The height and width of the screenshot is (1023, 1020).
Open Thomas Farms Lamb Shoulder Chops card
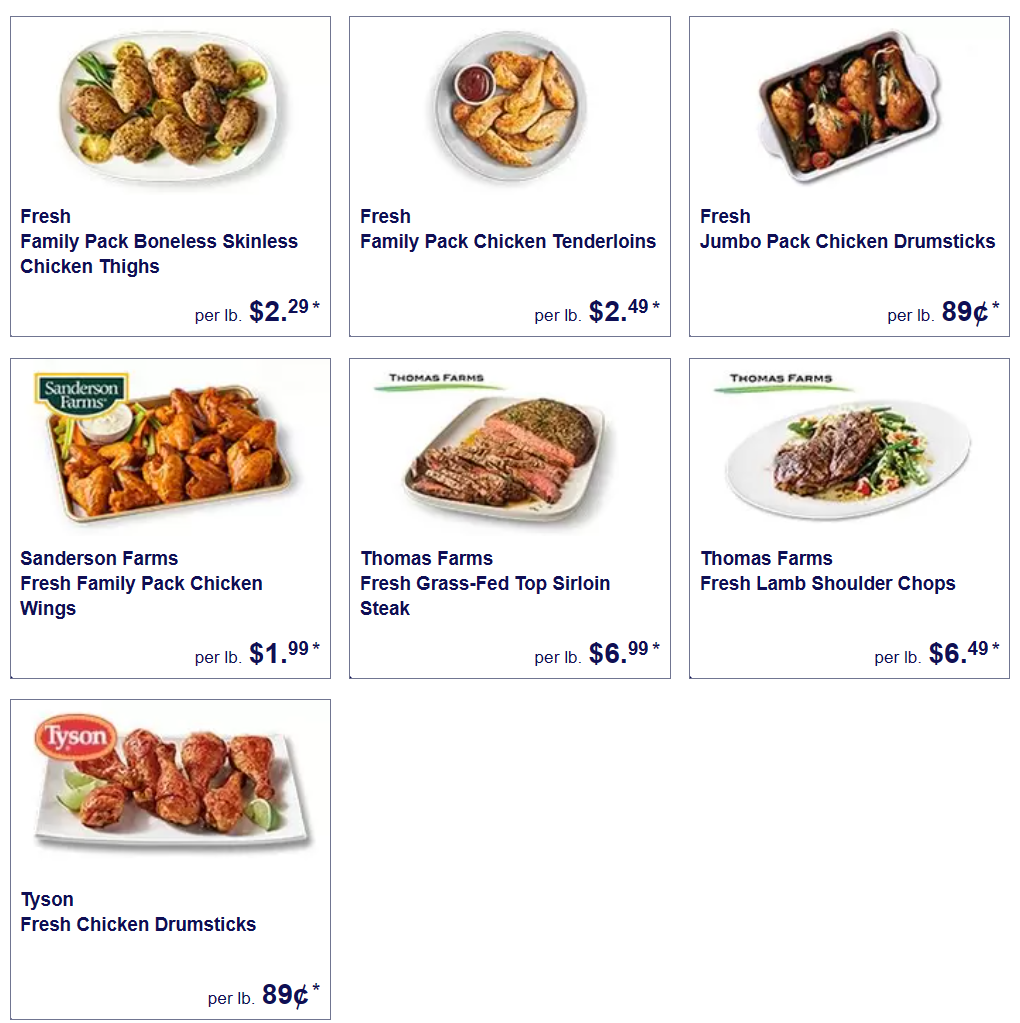click(849, 518)
